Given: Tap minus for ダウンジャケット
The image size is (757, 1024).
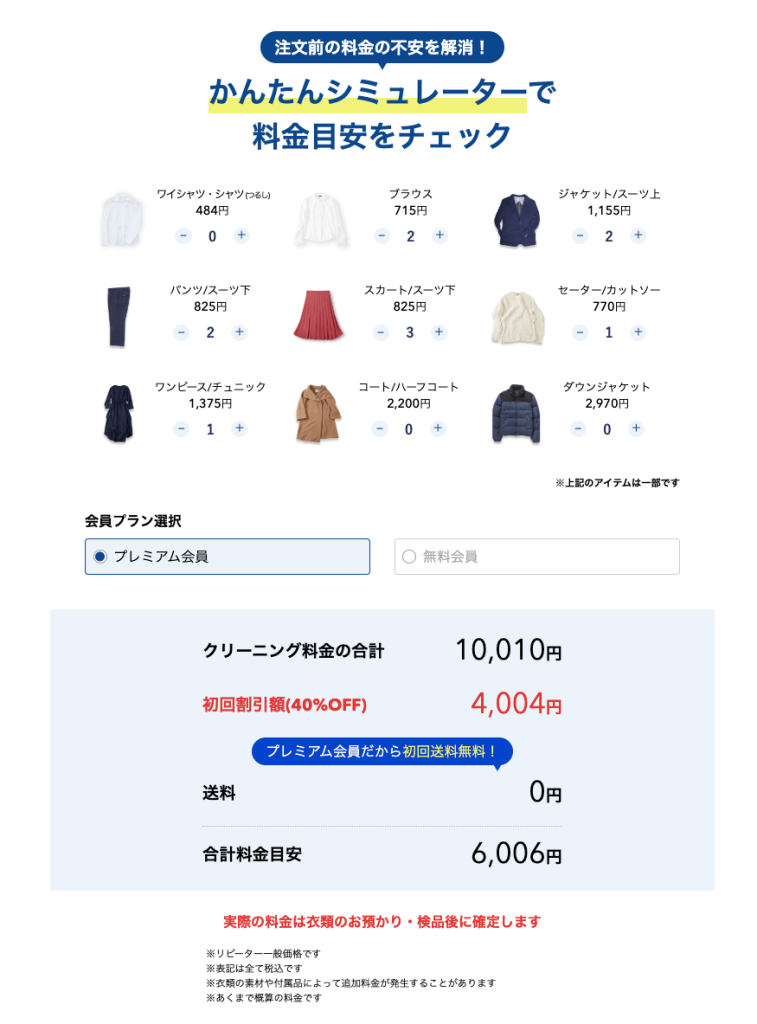Looking at the screenshot, I should [x=578, y=428].
